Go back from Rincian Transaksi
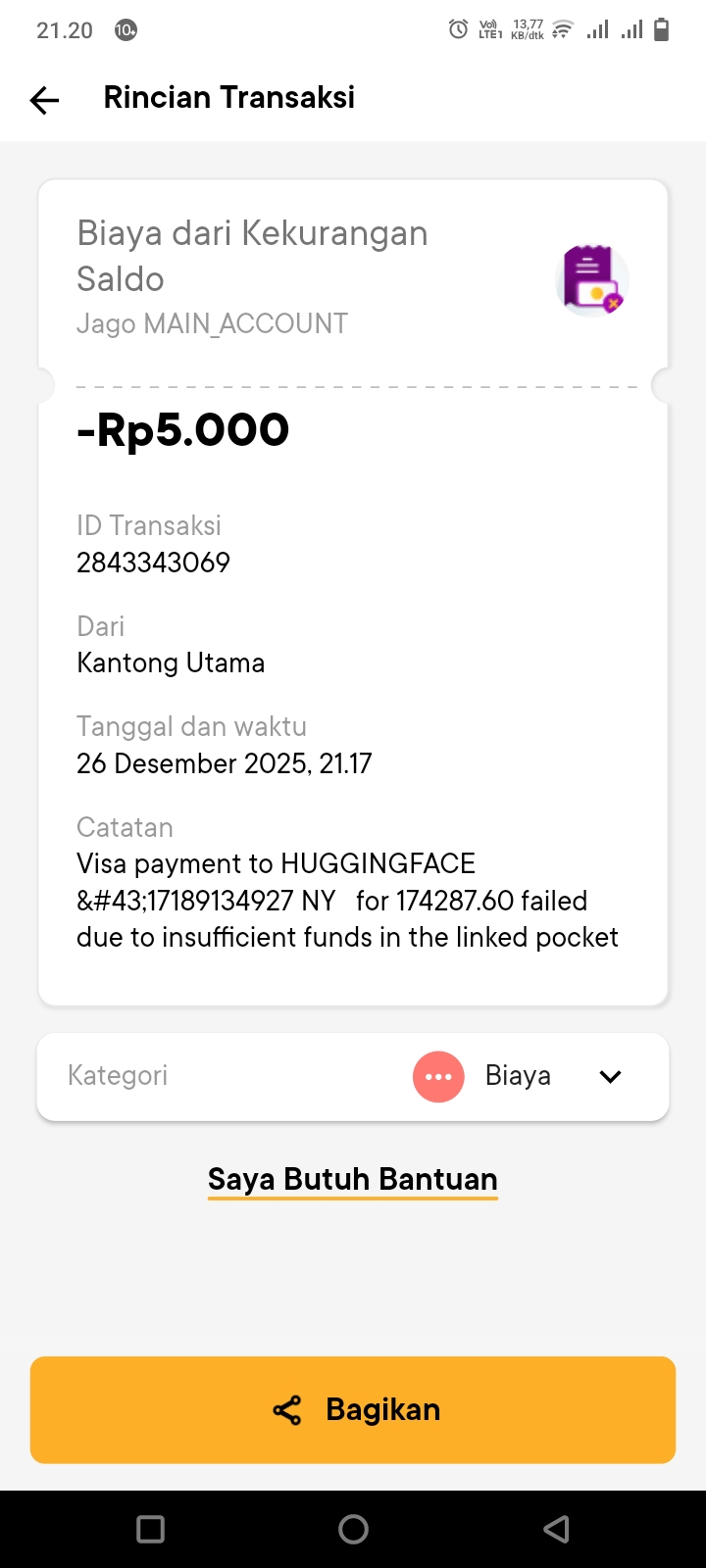The height and width of the screenshot is (1568, 706). (45, 99)
